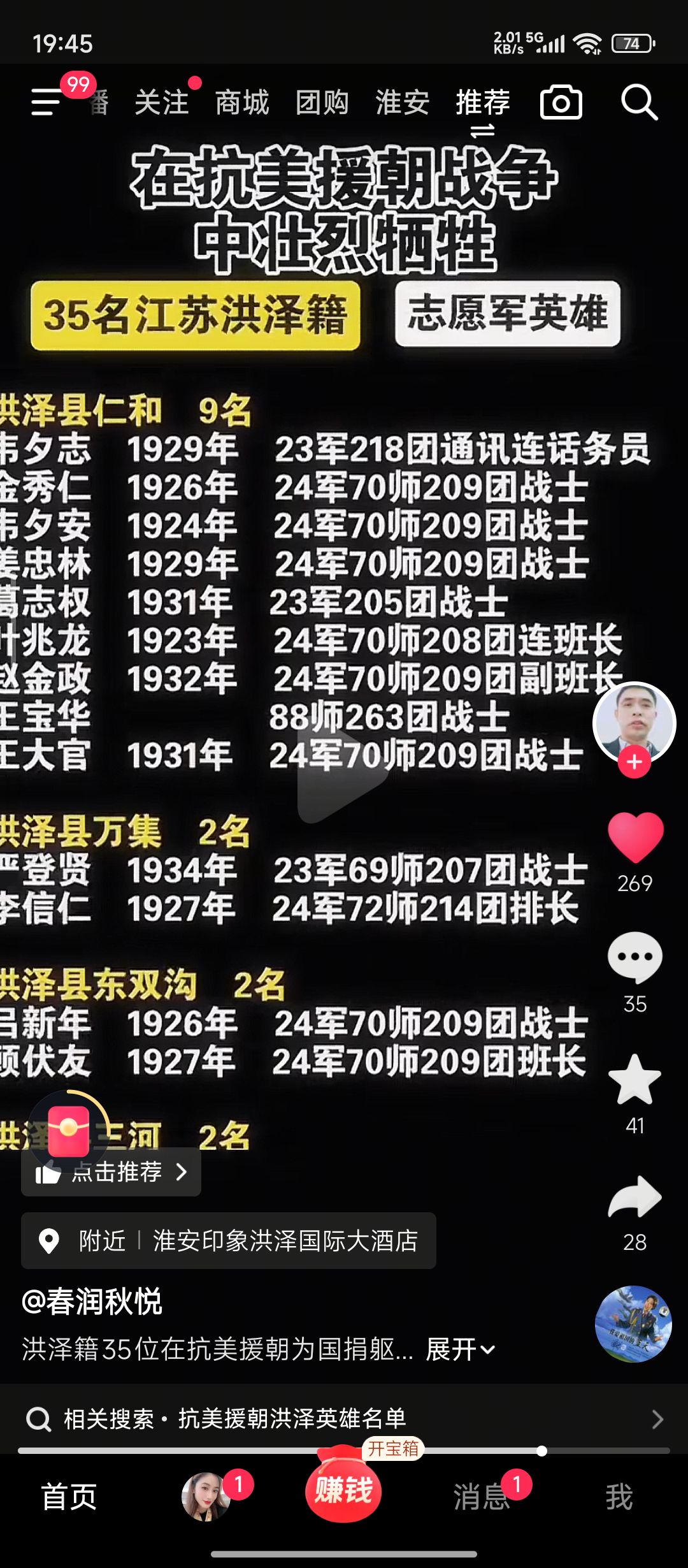Like this video with the heart
This screenshot has height=1568, width=688.
point(635,838)
